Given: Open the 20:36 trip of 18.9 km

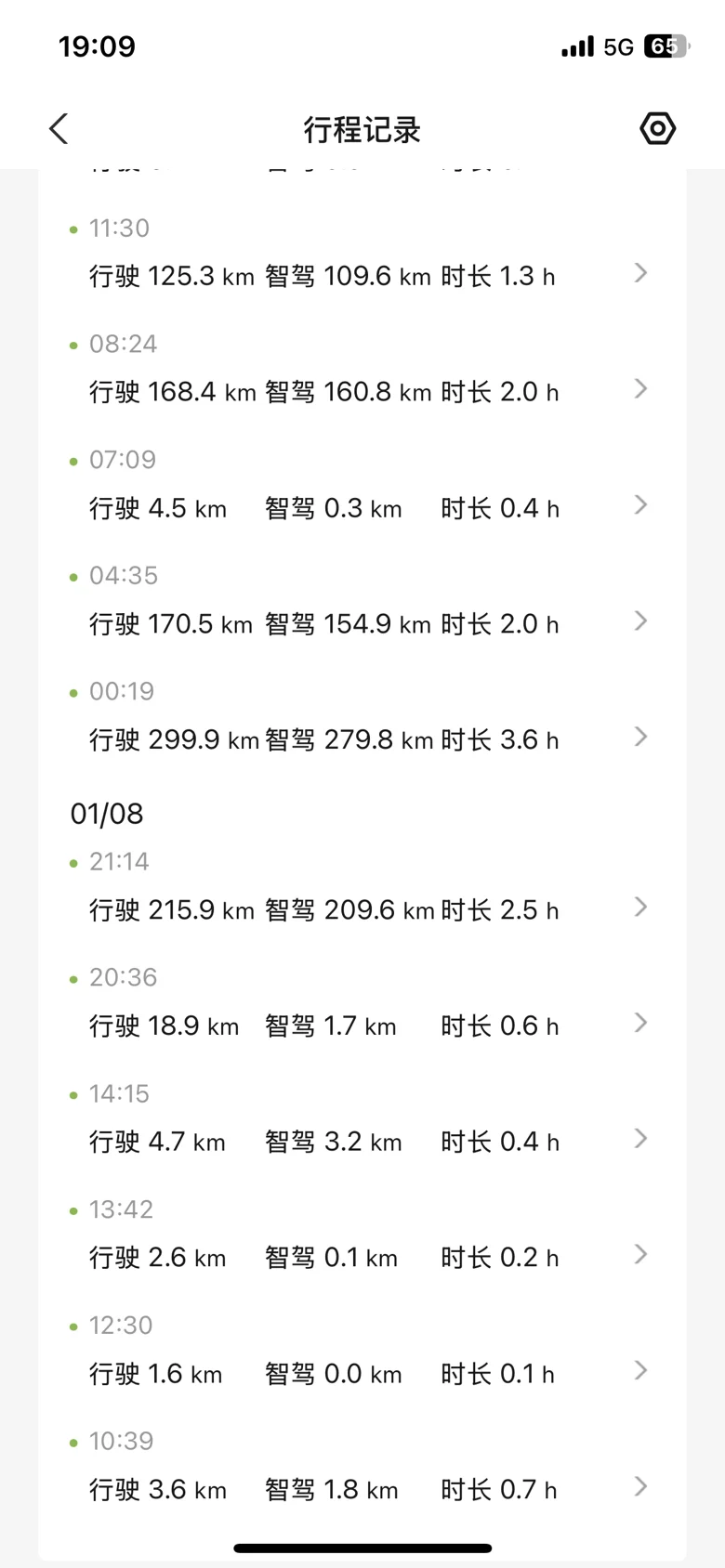Looking at the screenshot, I should tap(362, 1004).
